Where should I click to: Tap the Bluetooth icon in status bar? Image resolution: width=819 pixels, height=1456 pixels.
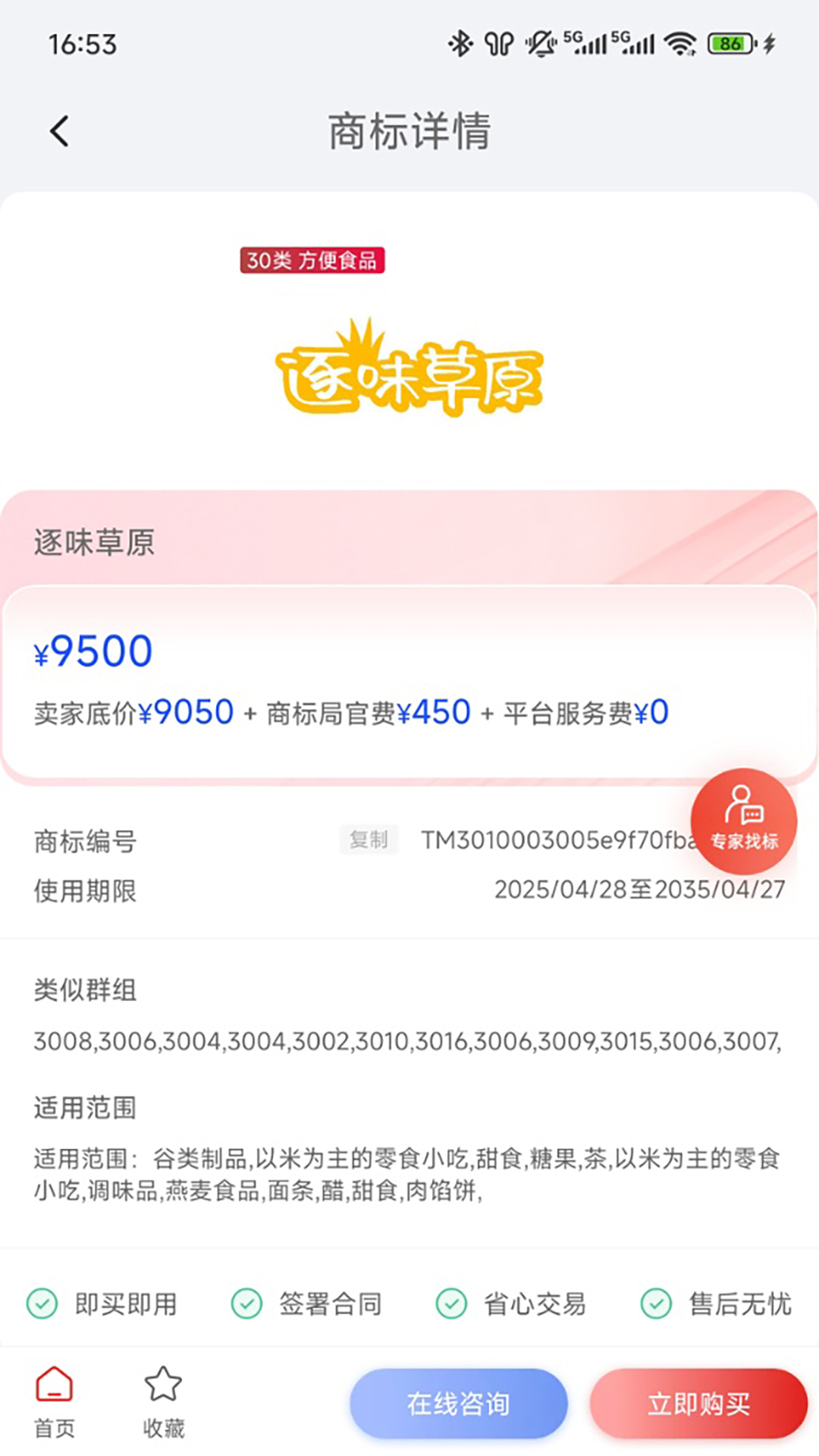(460, 43)
